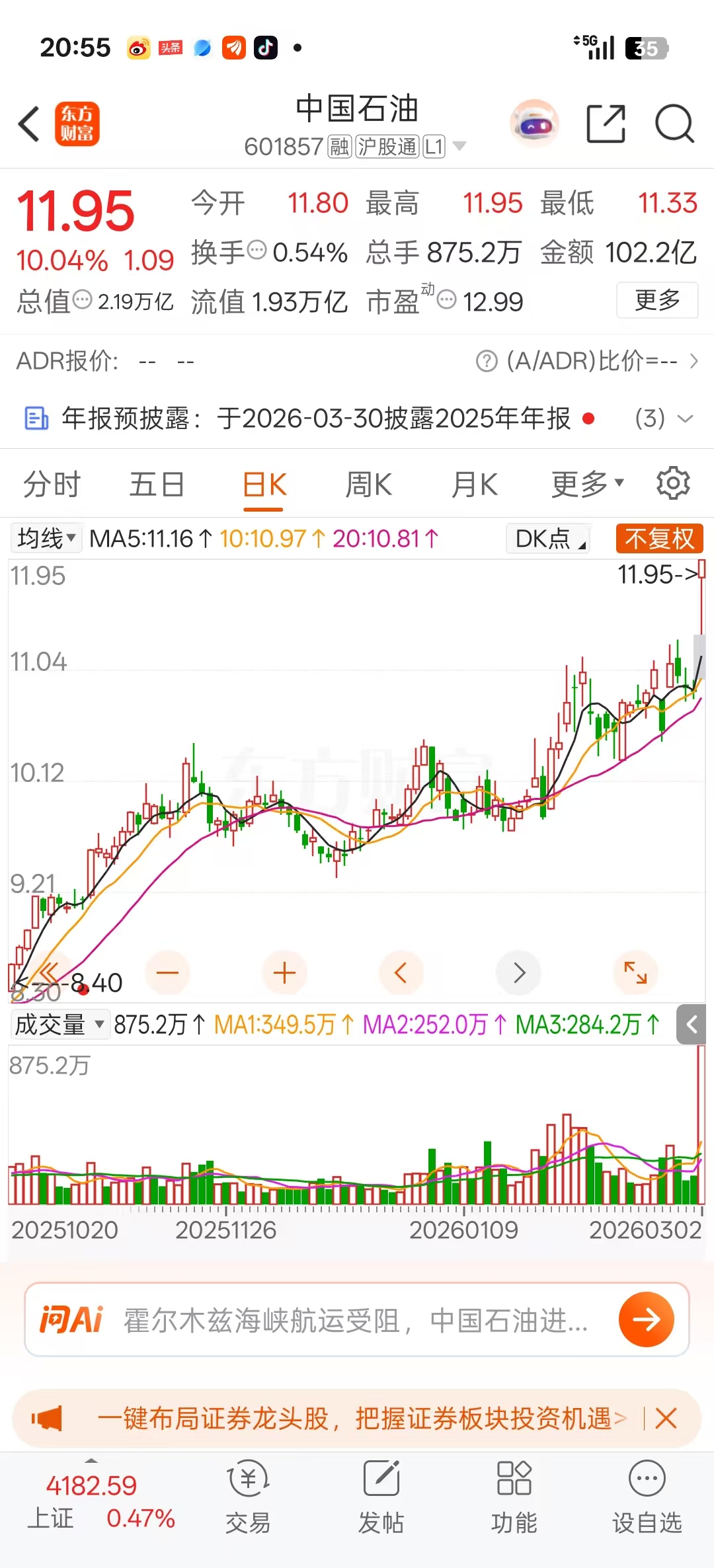The image size is (714, 1568).
Task: Zoom out the K-line chart with minus
Action: [x=167, y=972]
